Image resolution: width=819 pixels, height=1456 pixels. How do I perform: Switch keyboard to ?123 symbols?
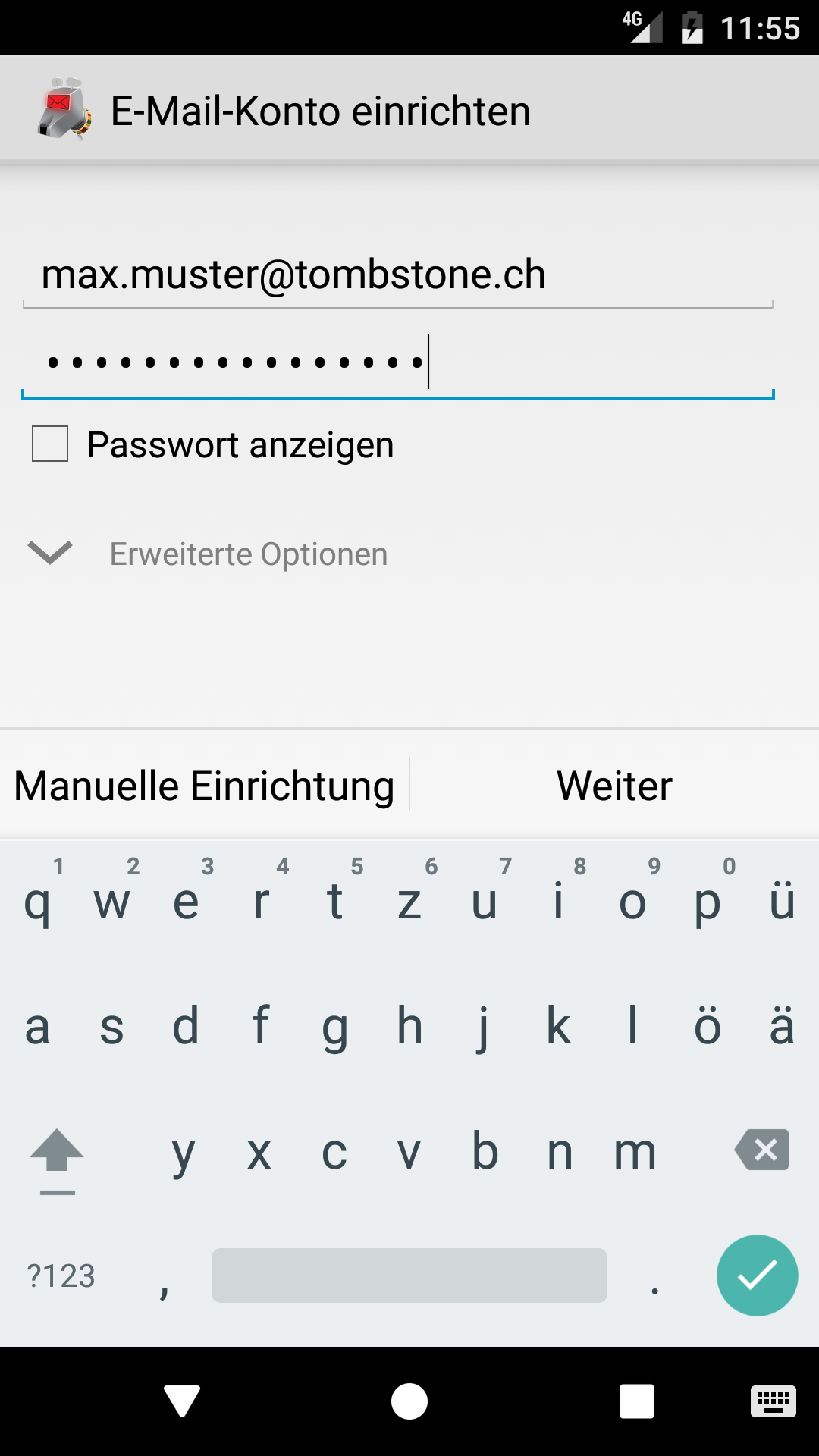(x=61, y=1276)
